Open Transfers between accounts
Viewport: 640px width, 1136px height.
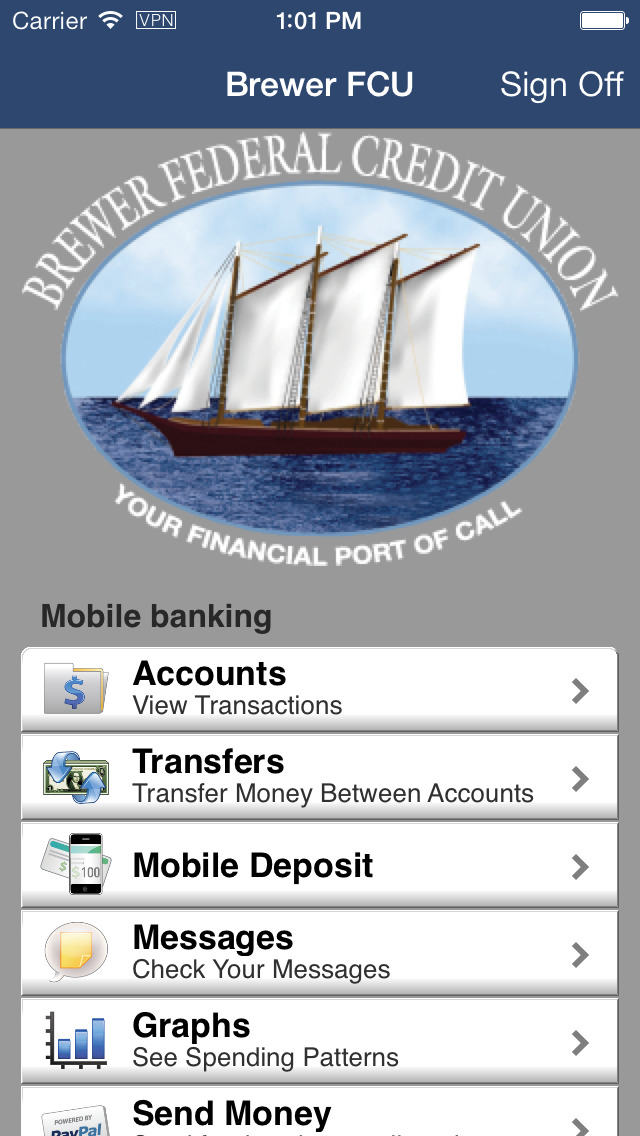pyautogui.click(x=319, y=778)
